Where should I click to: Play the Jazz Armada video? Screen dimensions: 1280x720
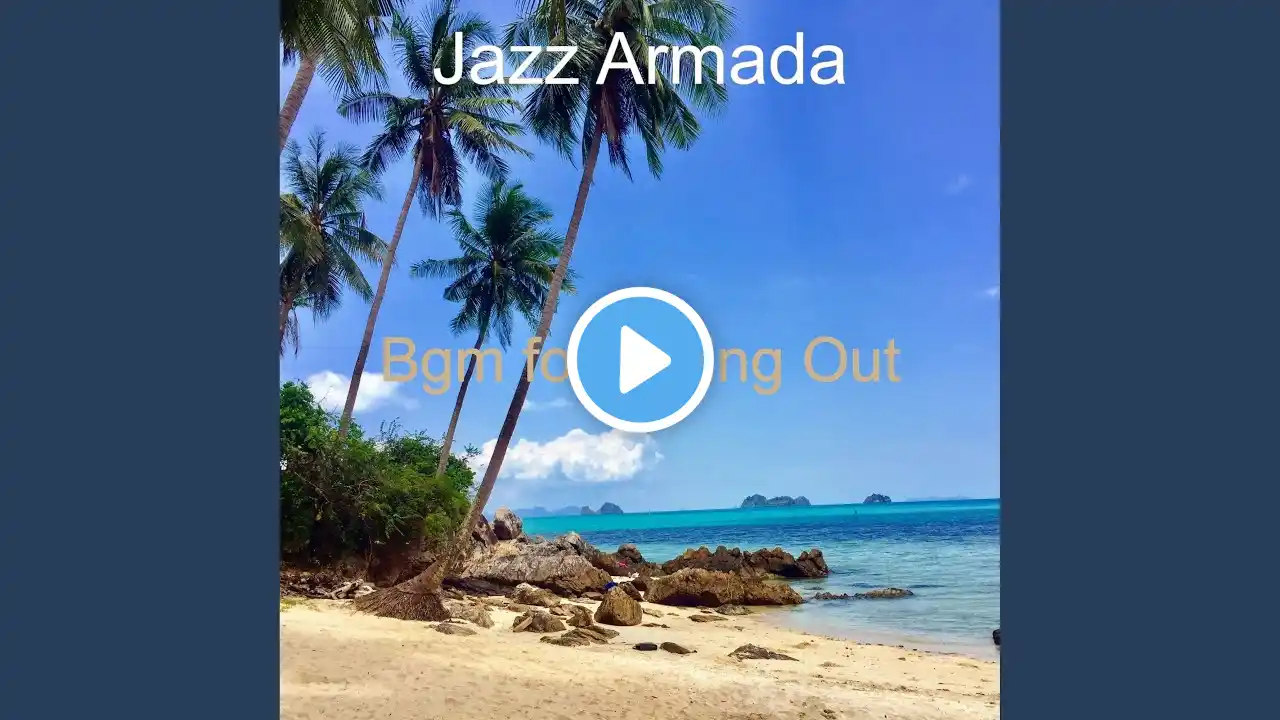pos(640,360)
